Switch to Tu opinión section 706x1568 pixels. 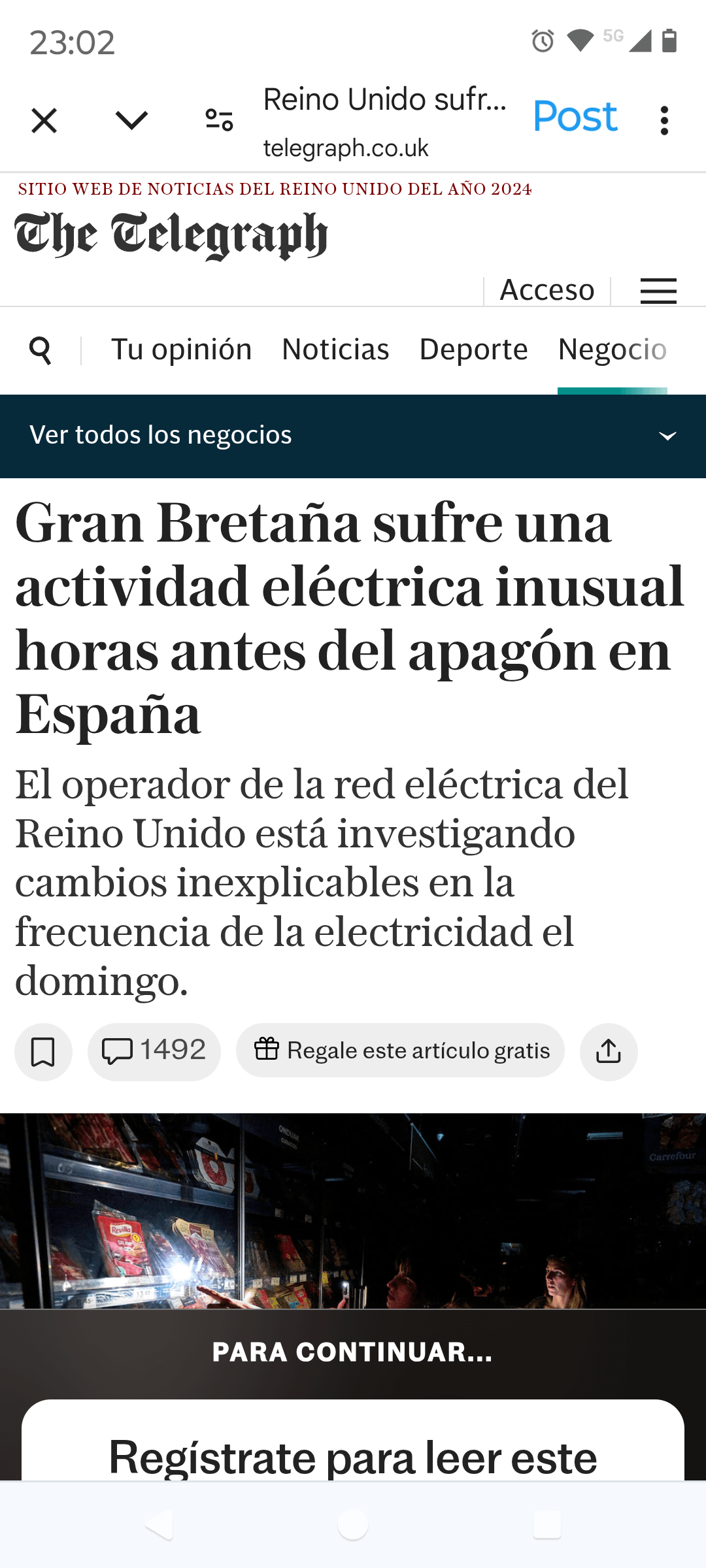(181, 350)
